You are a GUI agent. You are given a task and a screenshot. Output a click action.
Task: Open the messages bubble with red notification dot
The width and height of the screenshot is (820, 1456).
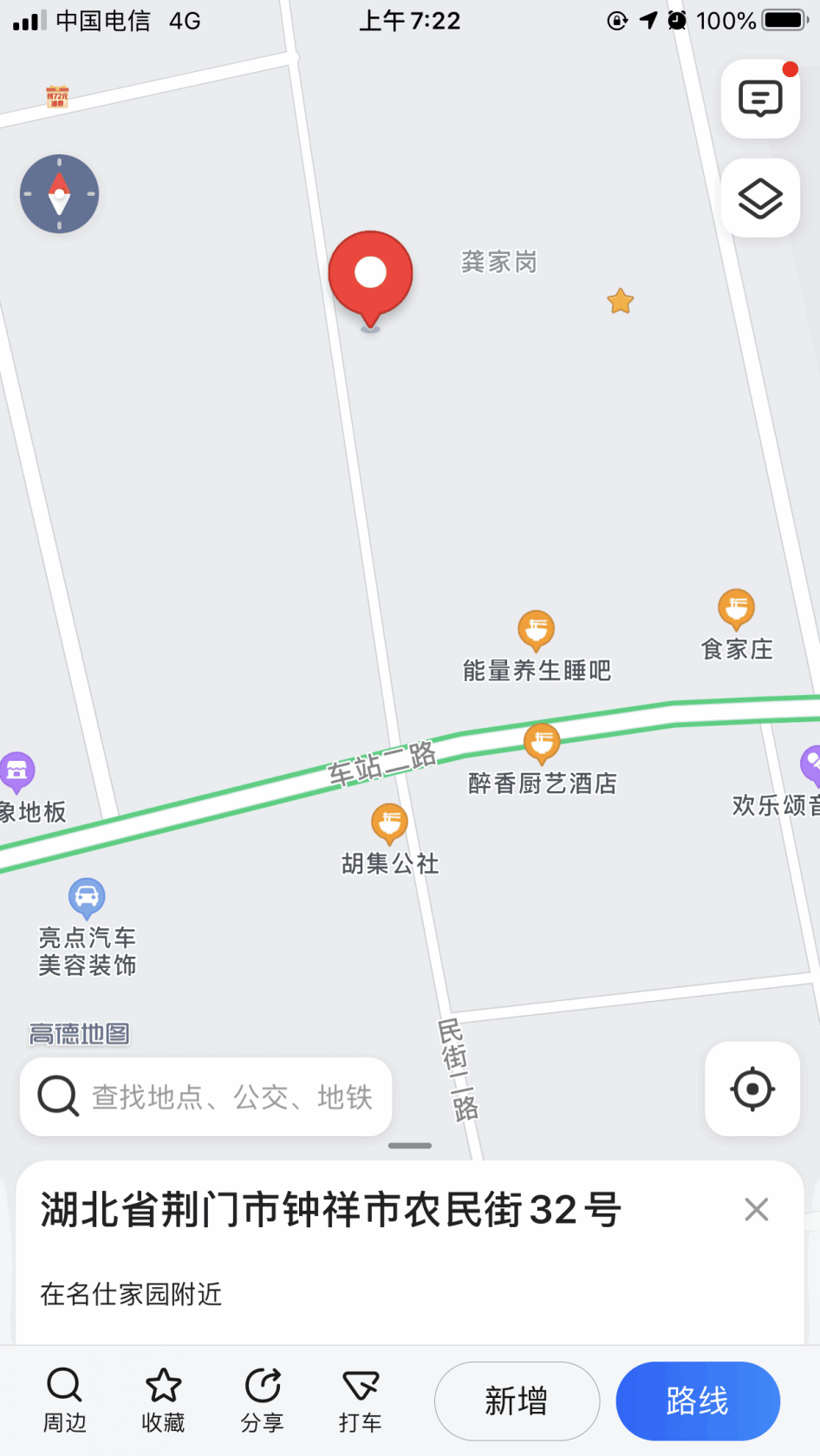(x=760, y=97)
